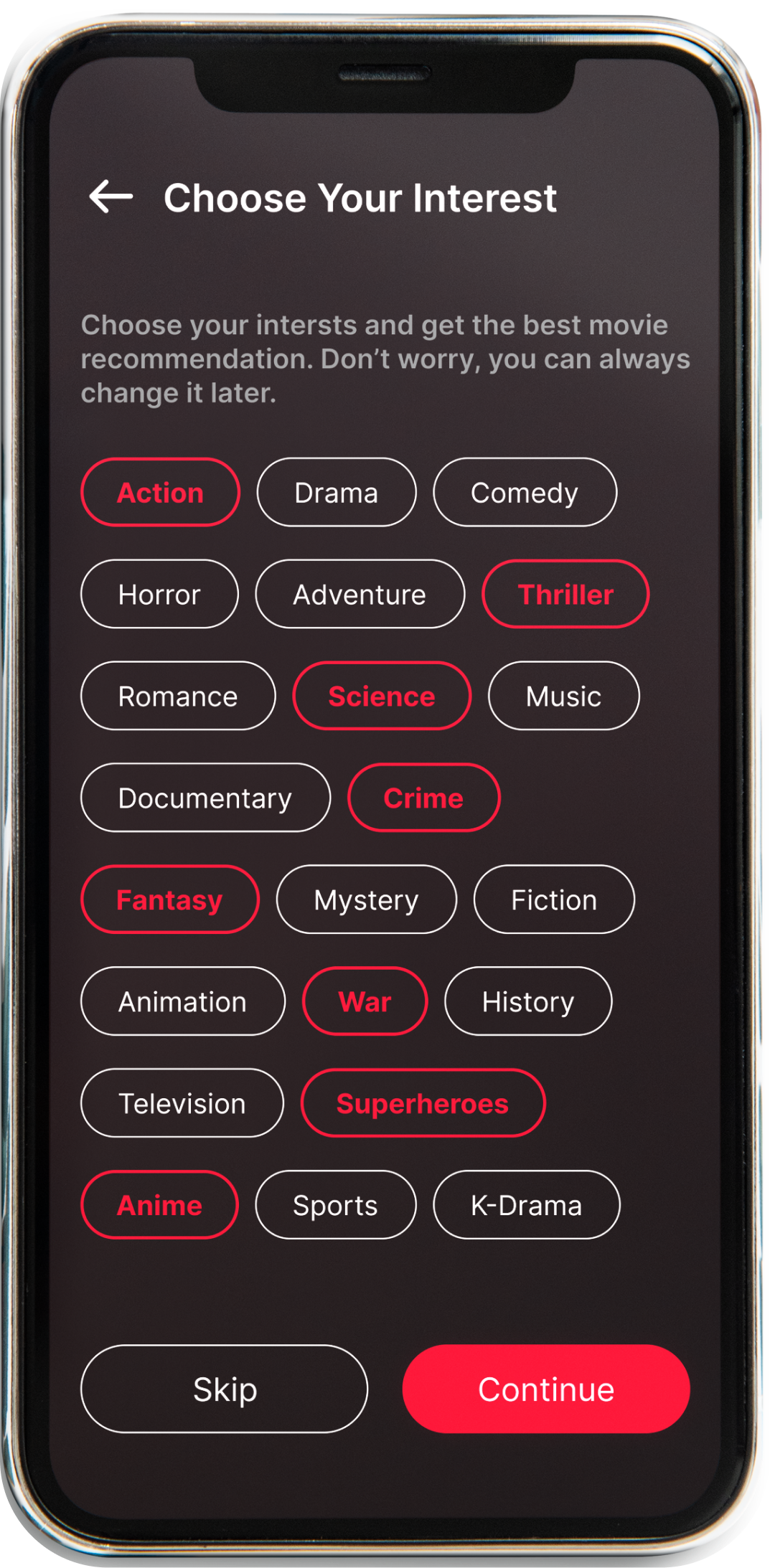The height and width of the screenshot is (1568, 770).
Task: Select the K-Drama genre
Action: [526, 1205]
